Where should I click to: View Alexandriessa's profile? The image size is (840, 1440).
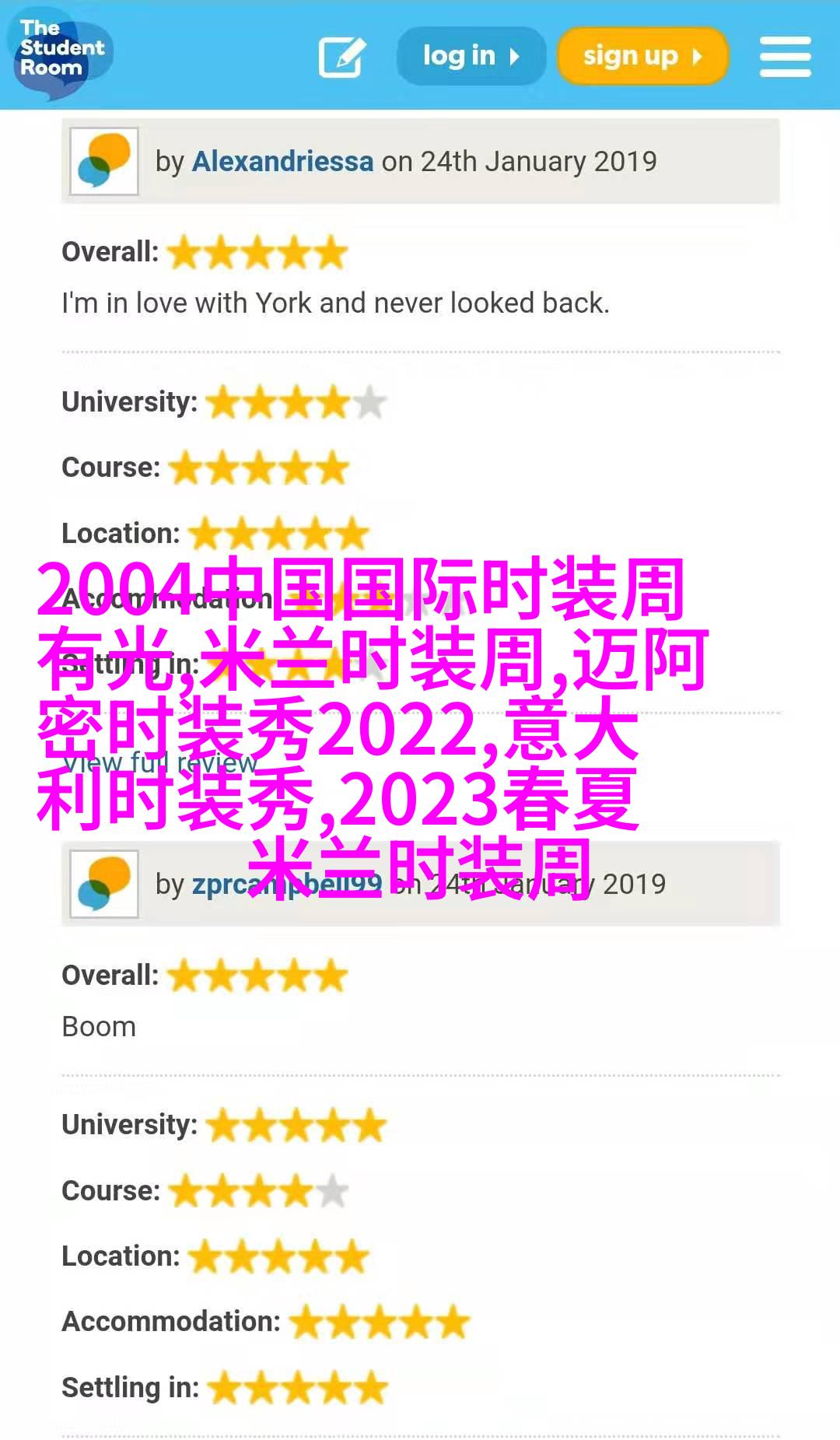[x=282, y=162]
